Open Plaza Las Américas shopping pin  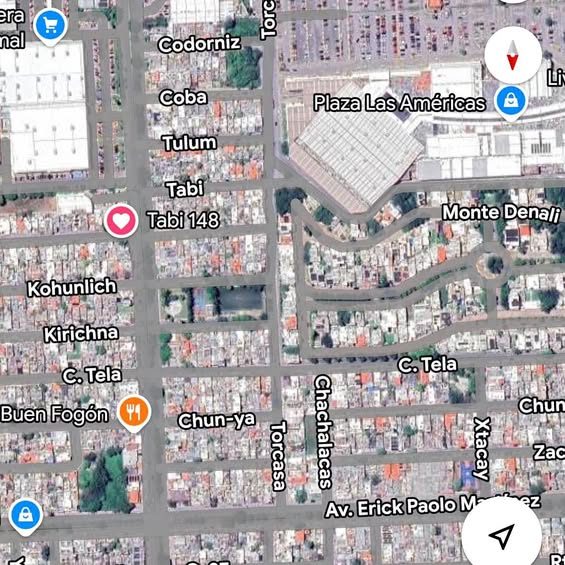point(511,102)
